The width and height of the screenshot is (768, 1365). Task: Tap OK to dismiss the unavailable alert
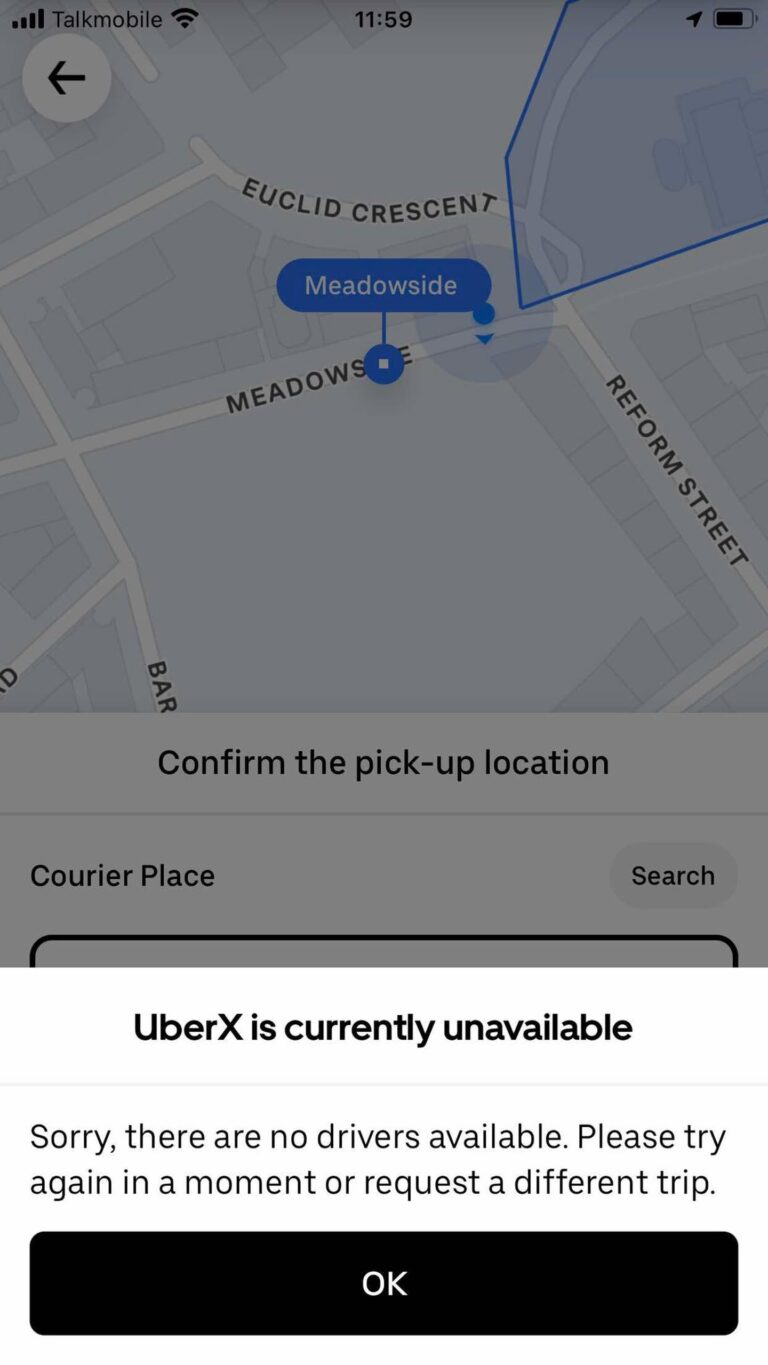tap(384, 1283)
